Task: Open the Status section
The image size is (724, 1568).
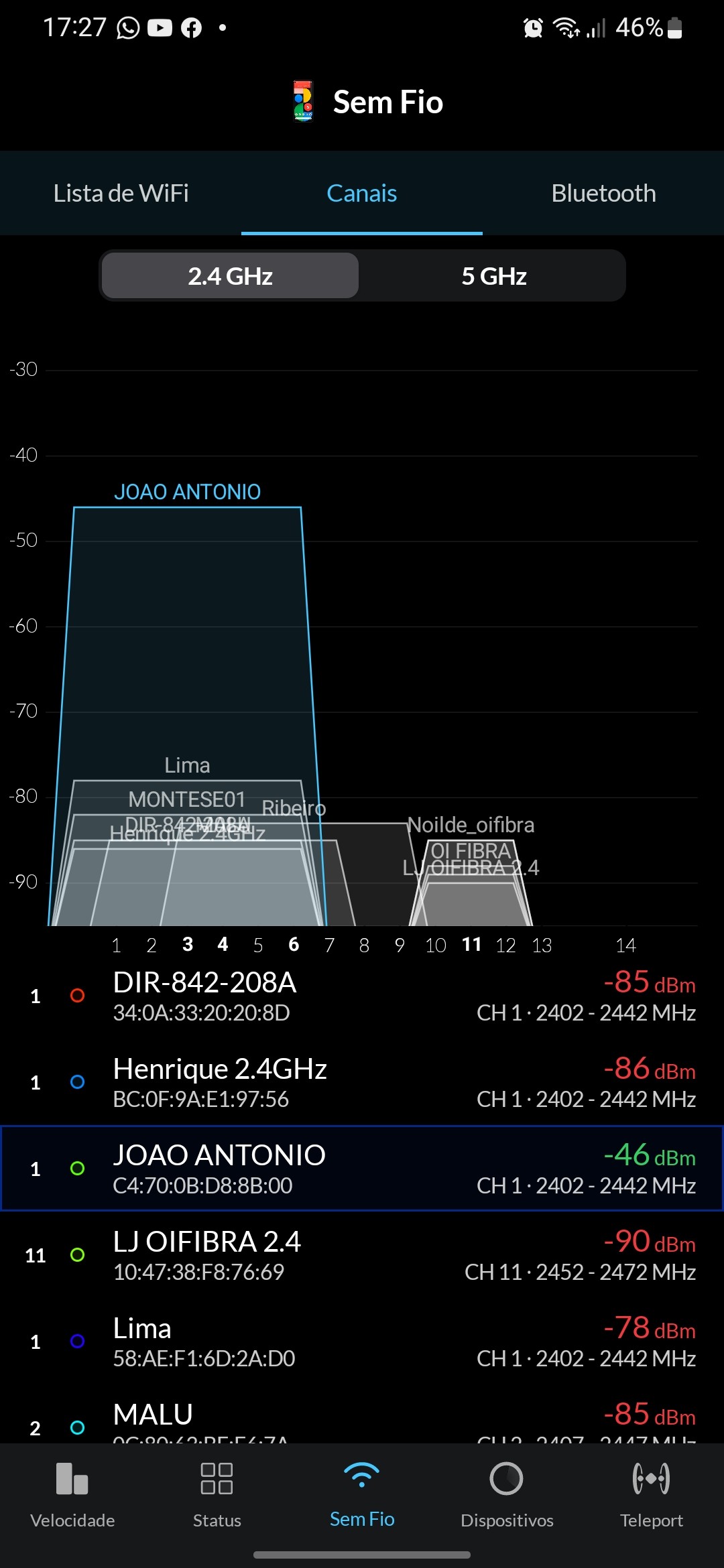Action: [x=217, y=1496]
